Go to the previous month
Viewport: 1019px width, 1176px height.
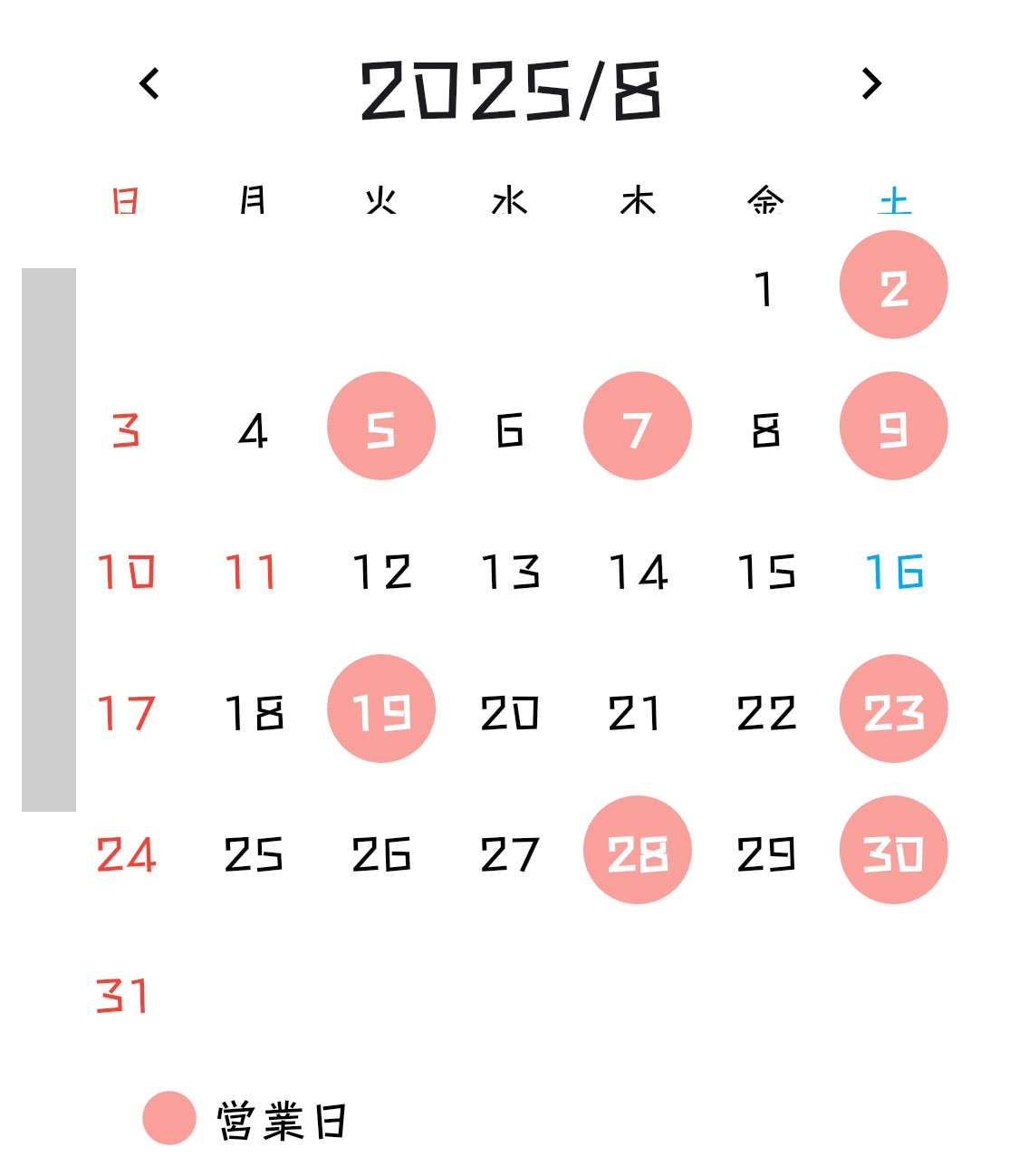coord(149,83)
